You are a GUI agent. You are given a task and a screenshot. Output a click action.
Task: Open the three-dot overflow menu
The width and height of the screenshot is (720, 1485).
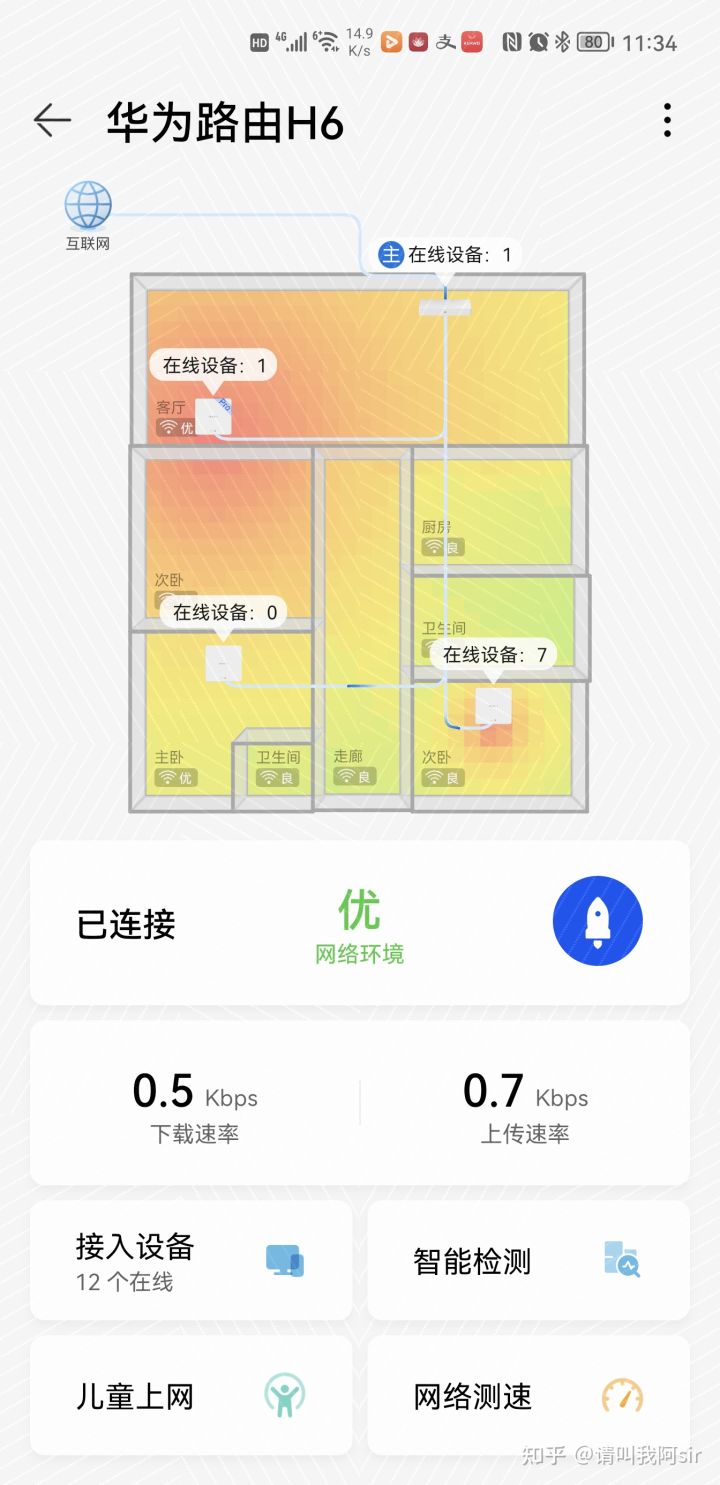[x=667, y=120]
